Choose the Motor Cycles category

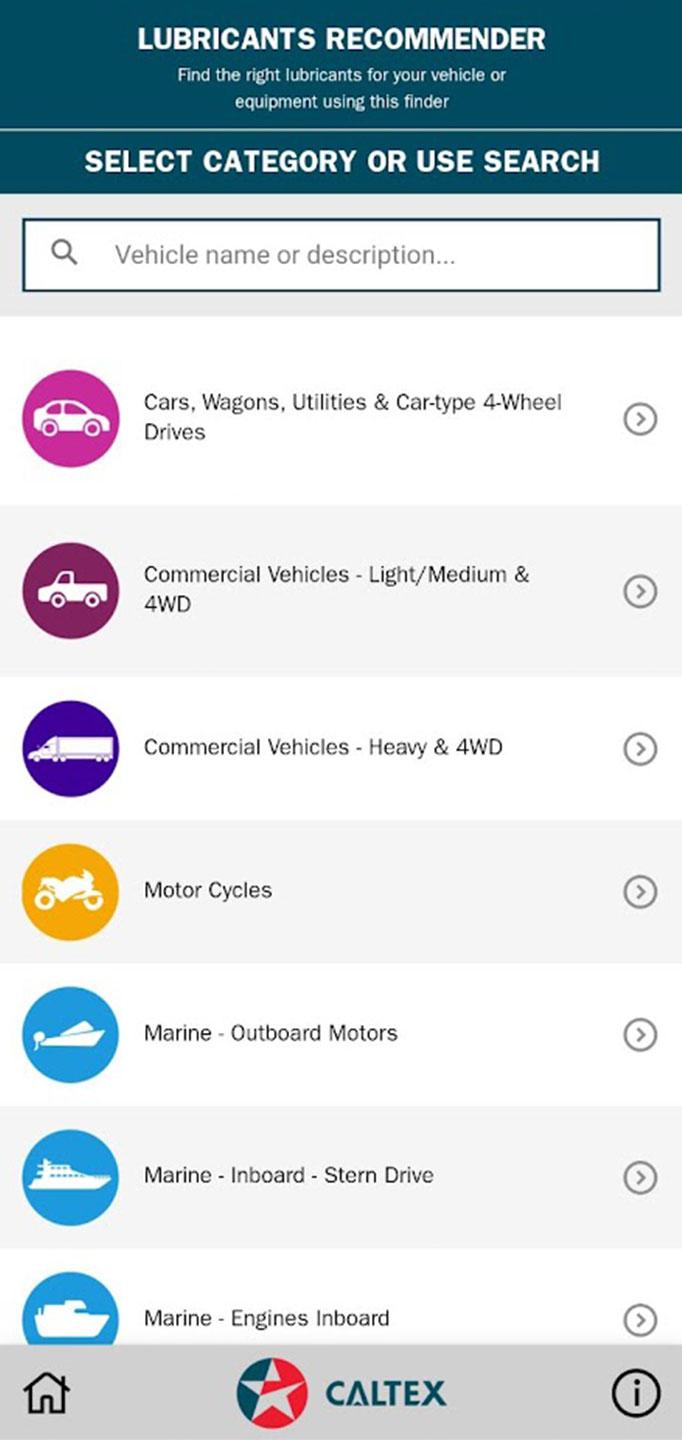pyautogui.click(x=341, y=891)
